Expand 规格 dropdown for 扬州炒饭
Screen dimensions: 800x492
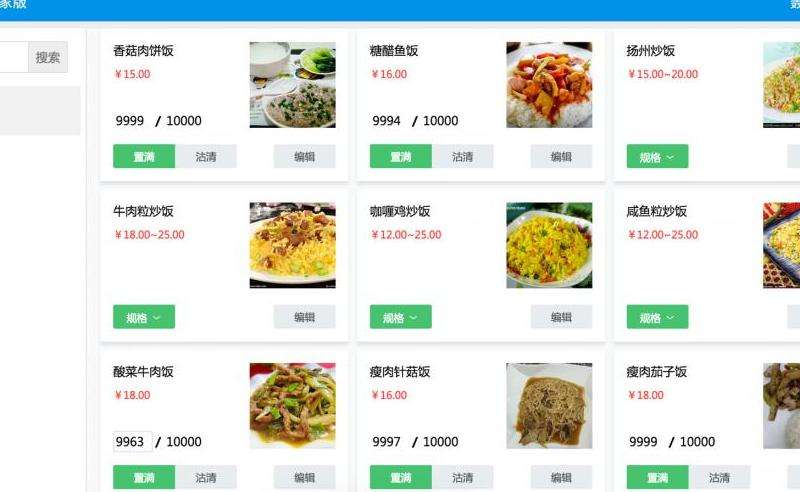(657, 156)
